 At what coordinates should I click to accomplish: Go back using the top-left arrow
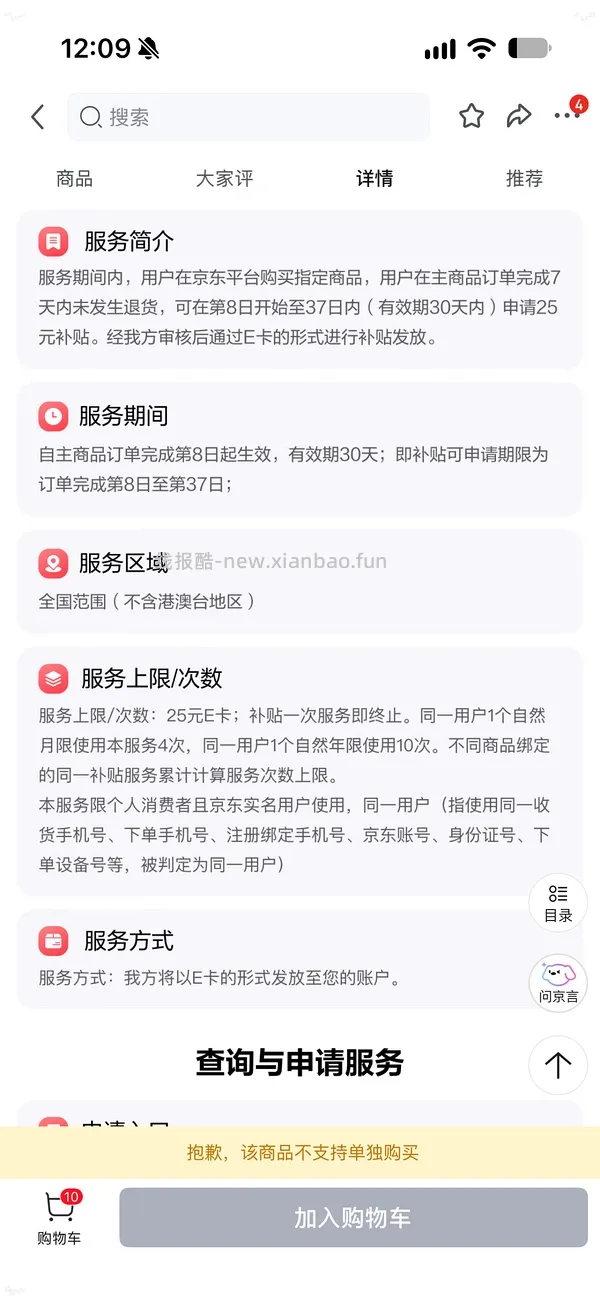pos(38,117)
